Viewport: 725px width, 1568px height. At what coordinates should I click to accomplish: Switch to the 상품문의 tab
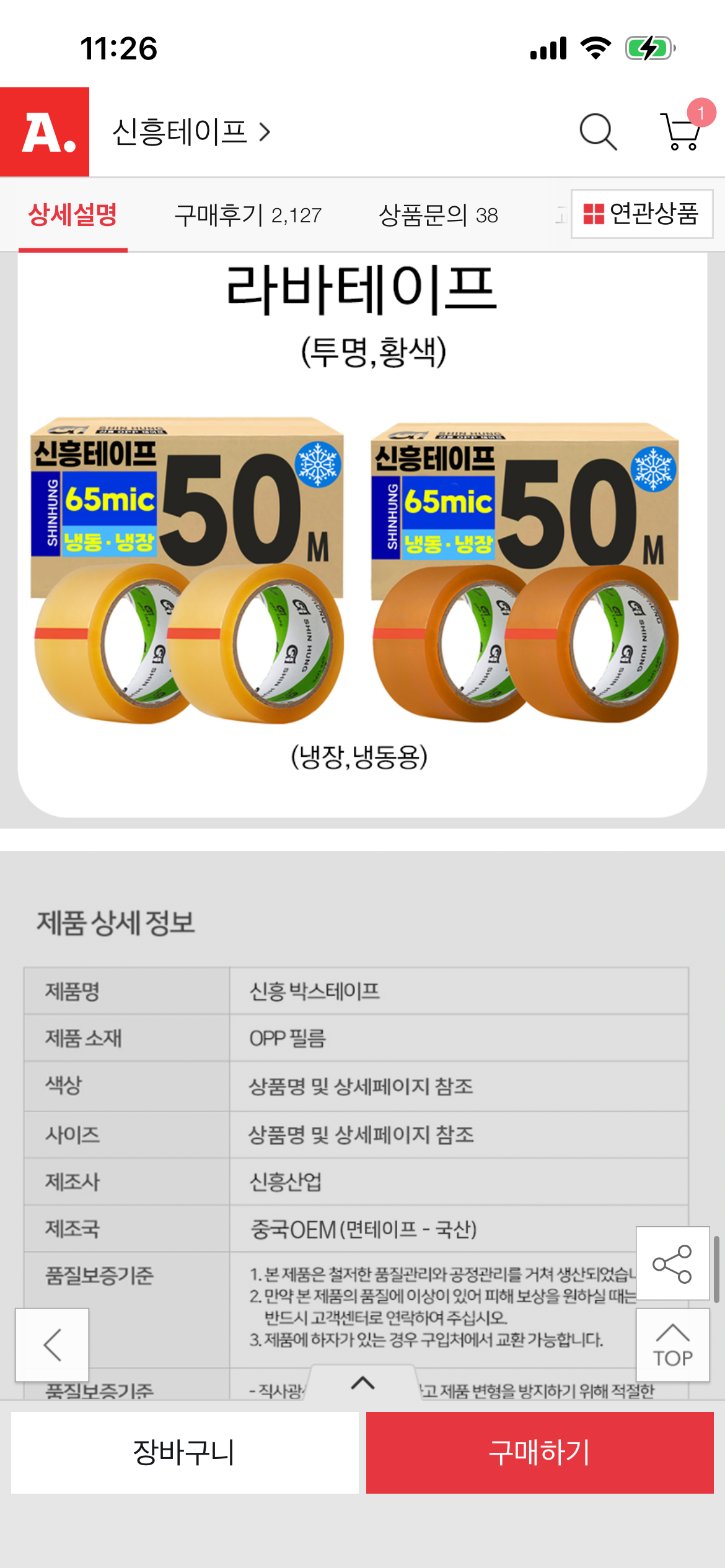pos(437,215)
